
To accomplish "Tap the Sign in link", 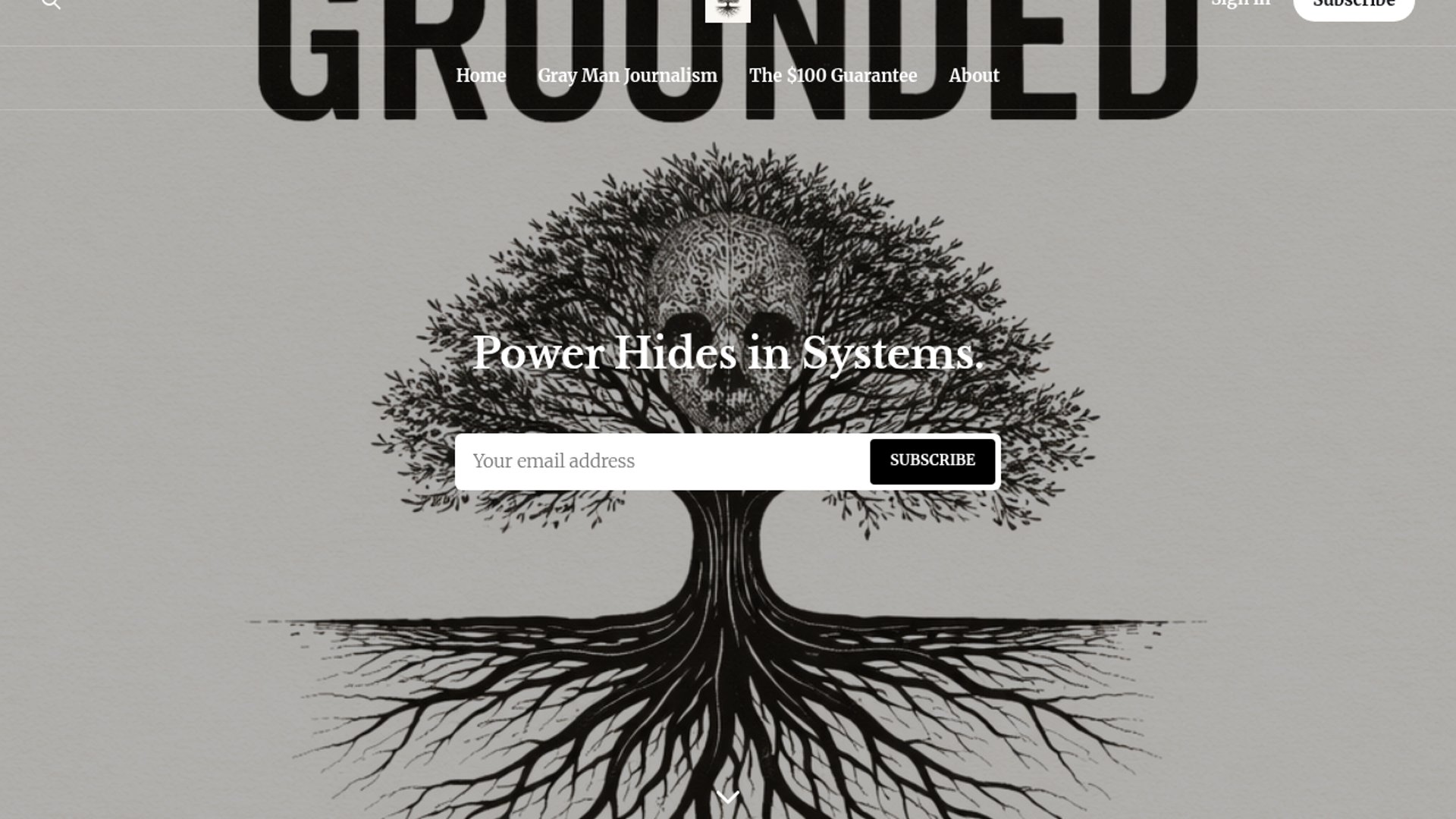I will 1241,3.
